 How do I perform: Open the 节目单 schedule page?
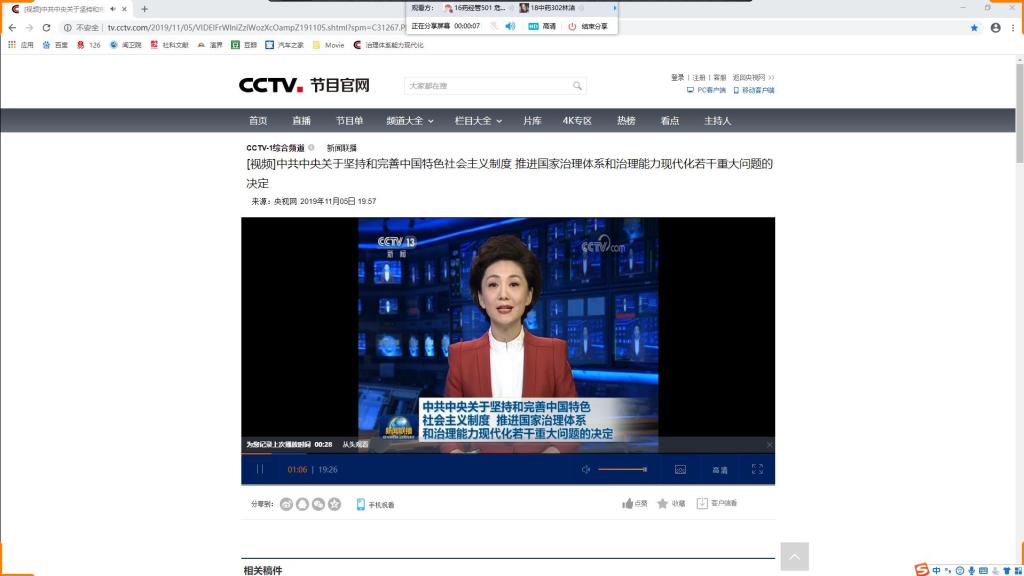click(x=349, y=121)
